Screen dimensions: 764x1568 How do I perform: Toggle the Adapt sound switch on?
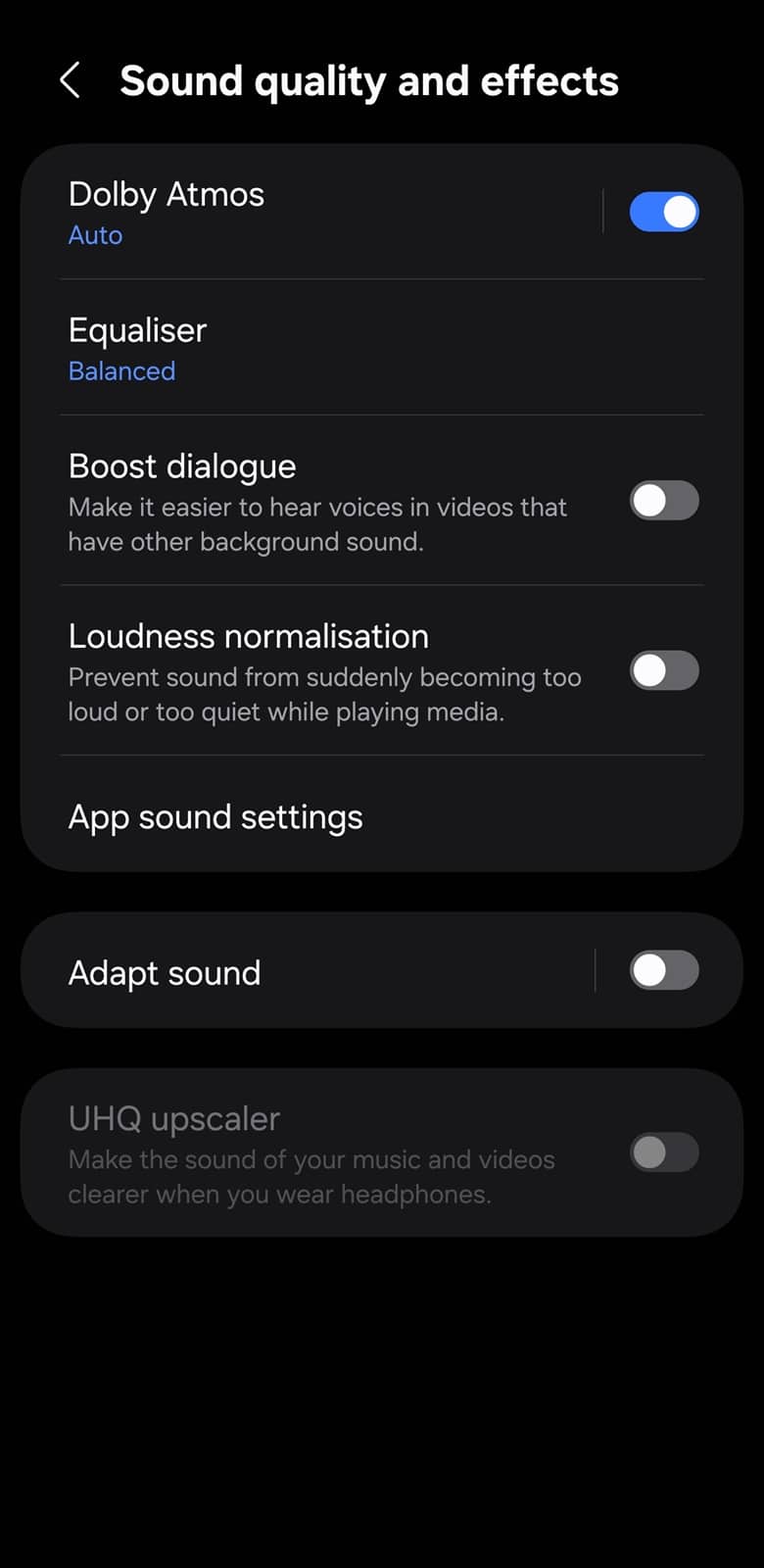[663, 970]
